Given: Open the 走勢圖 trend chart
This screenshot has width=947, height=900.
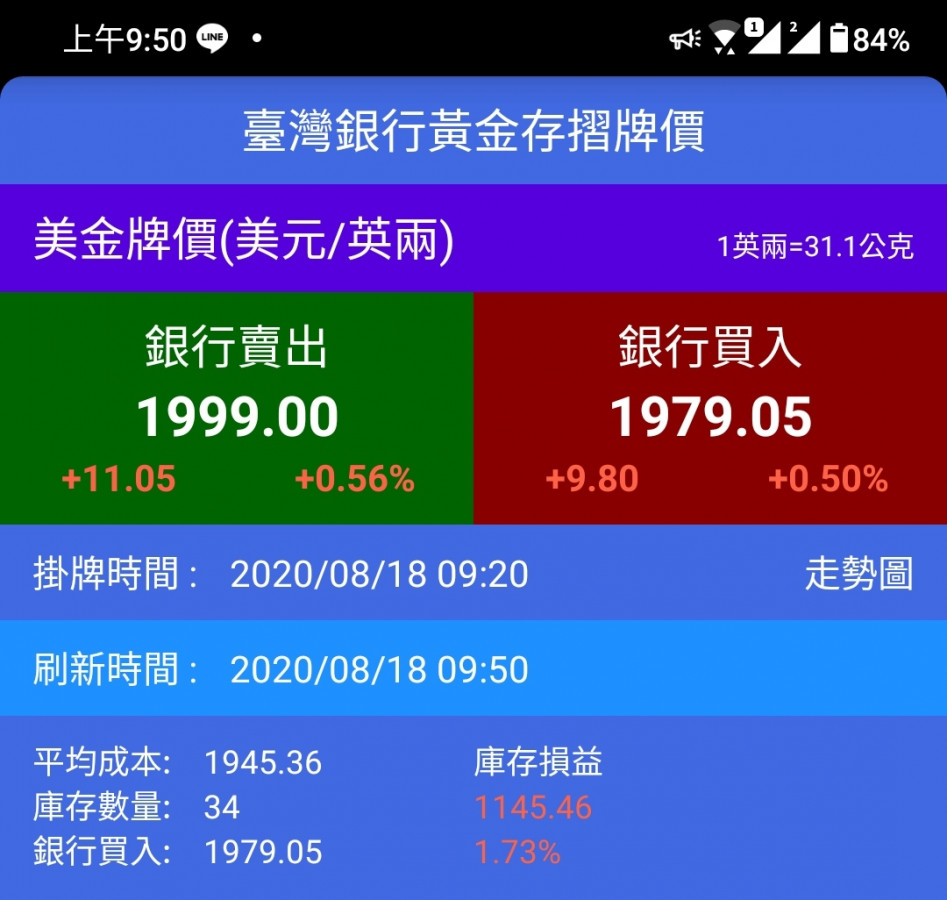Looking at the screenshot, I should (x=858, y=575).
